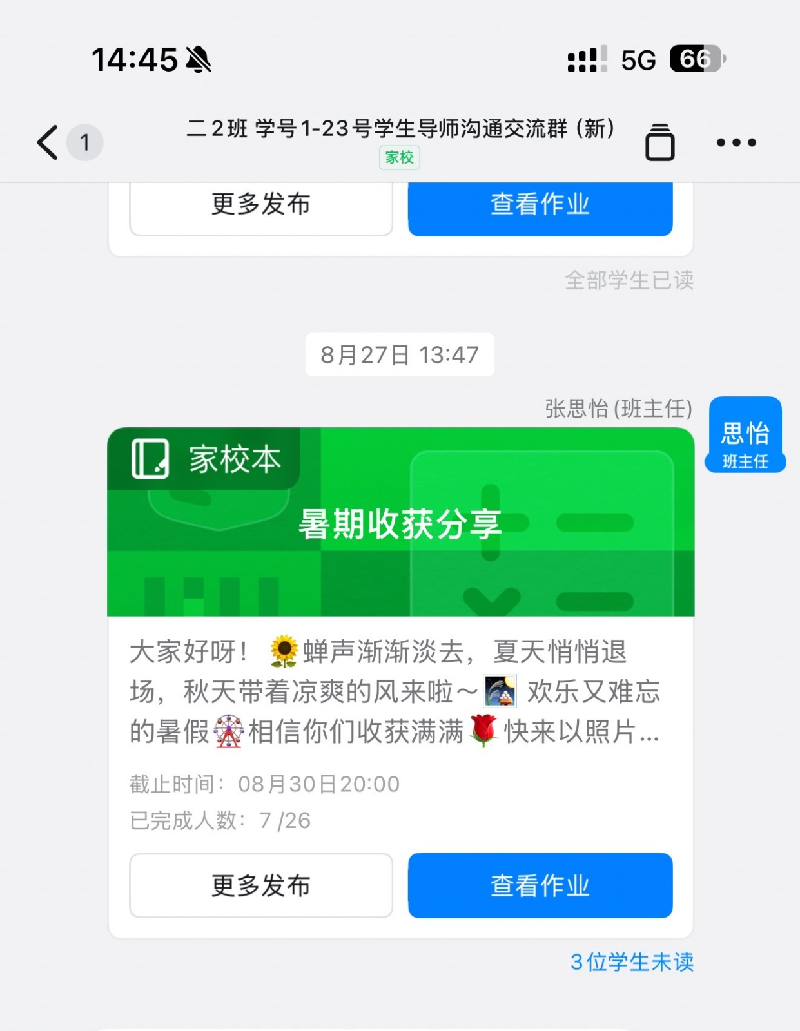
Task: Tap 查看作业 above the 全部学生已读 label
Action: tap(540, 205)
